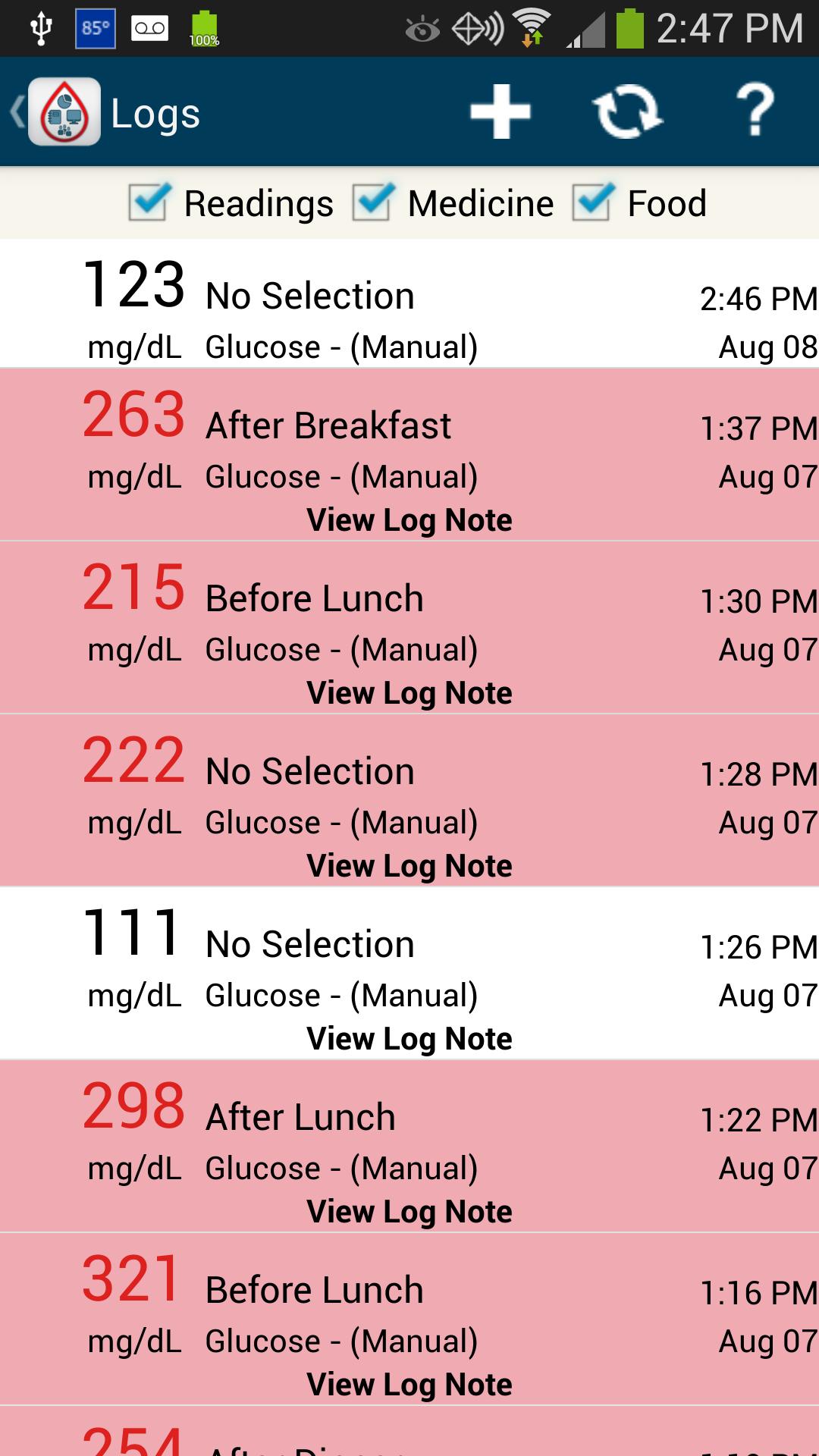Select the 111 mg/dL reading at 1:26 PM

[409, 963]
